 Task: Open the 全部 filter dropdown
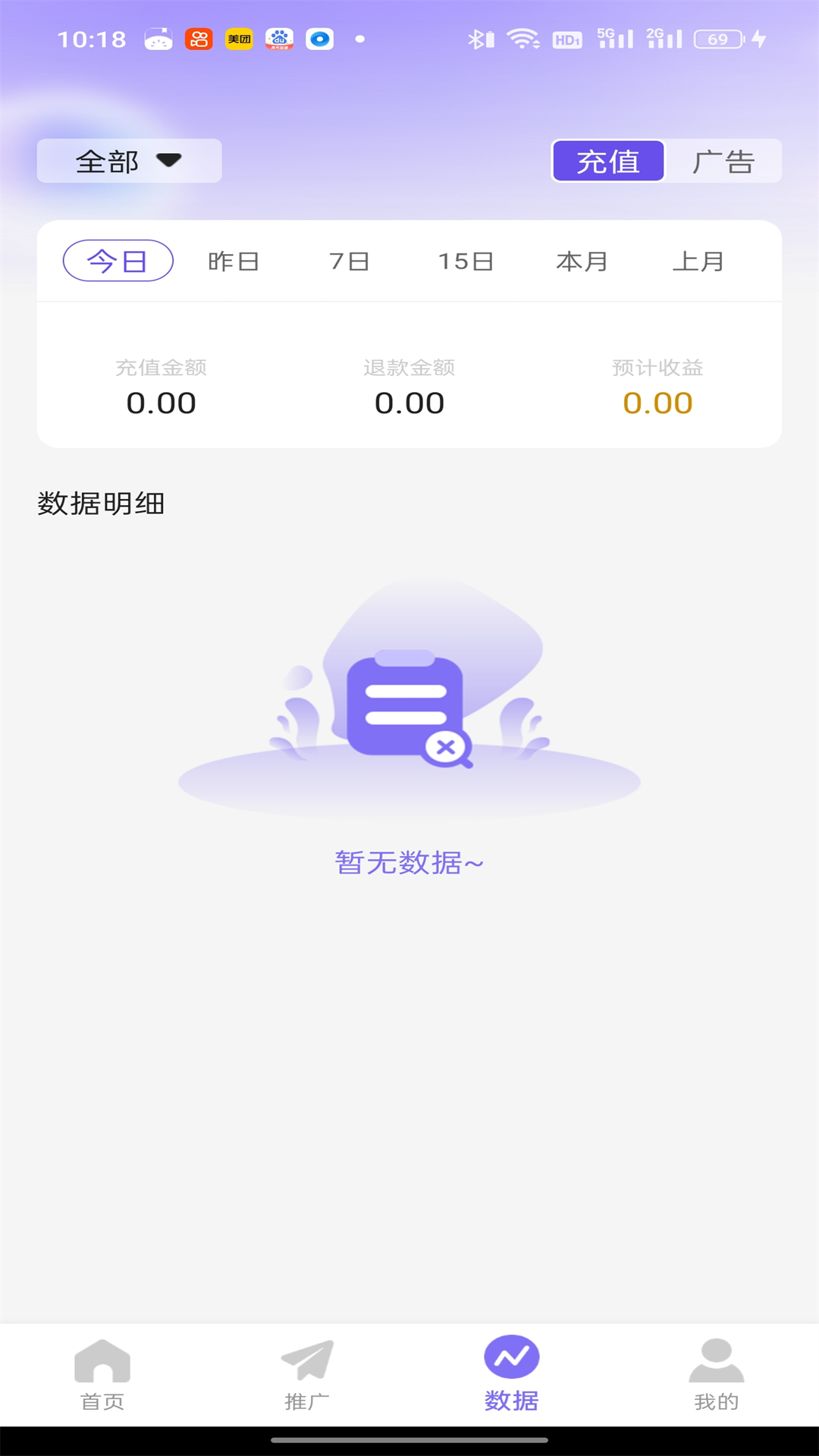[128, 160]
